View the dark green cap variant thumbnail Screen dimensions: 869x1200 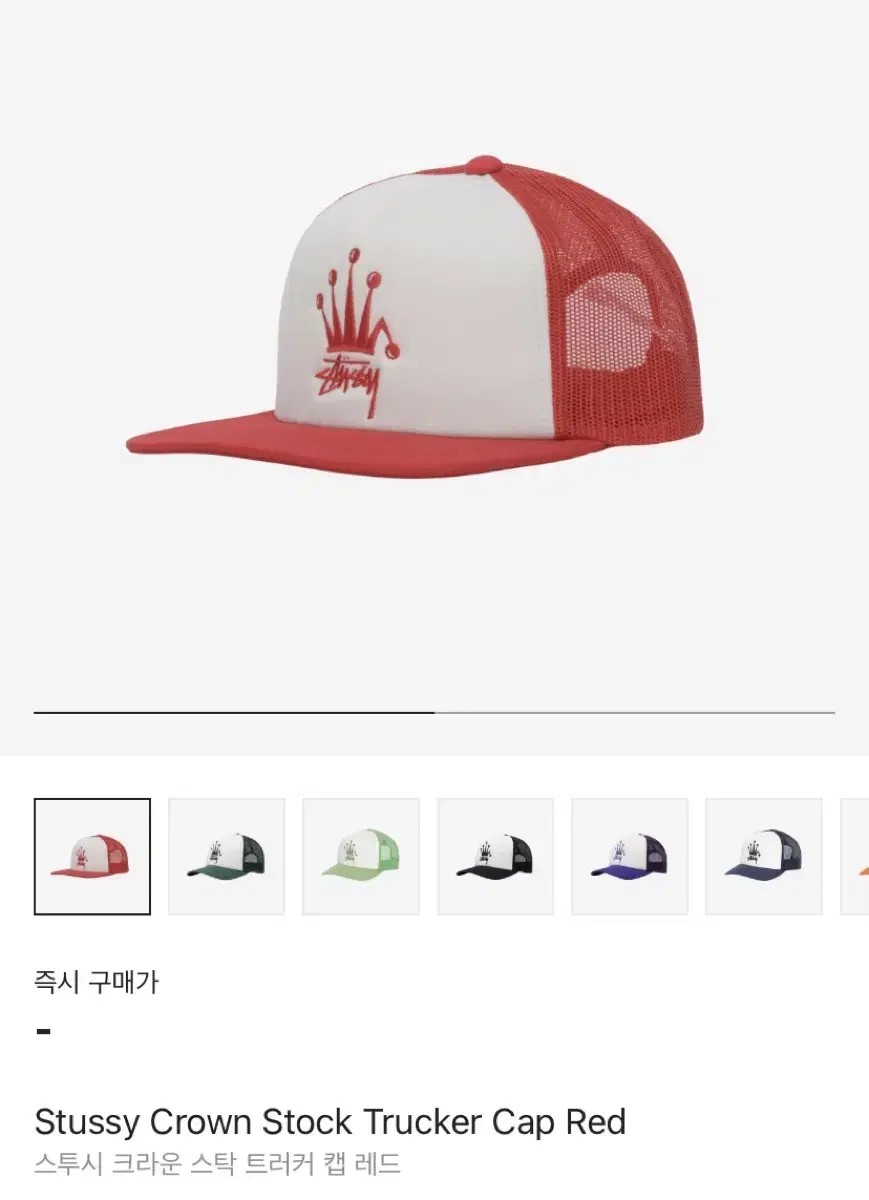pyautogui.click(x=226, y=856)
